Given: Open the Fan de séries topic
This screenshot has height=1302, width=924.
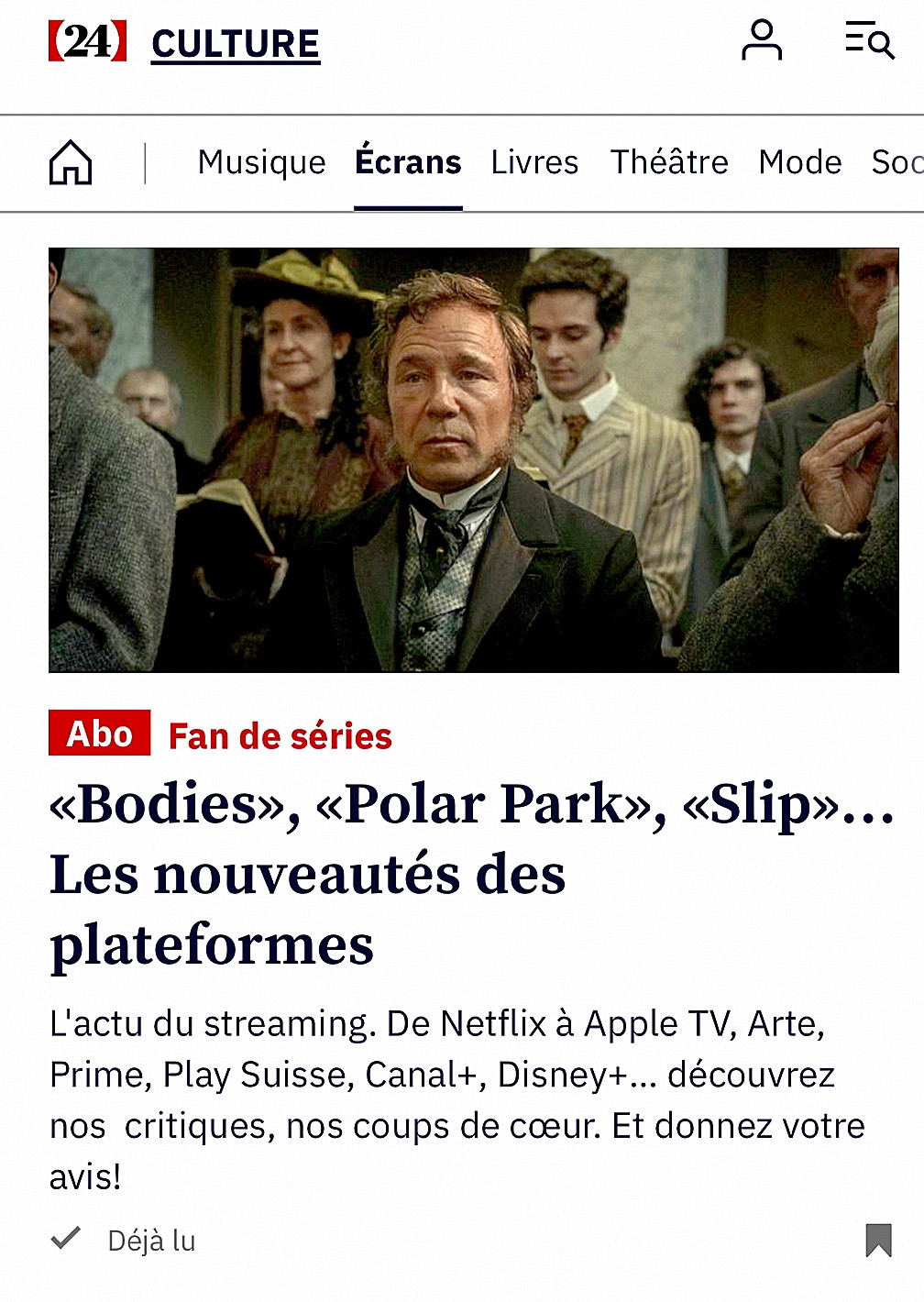Looking at the screenshot, I should [280, 736].
